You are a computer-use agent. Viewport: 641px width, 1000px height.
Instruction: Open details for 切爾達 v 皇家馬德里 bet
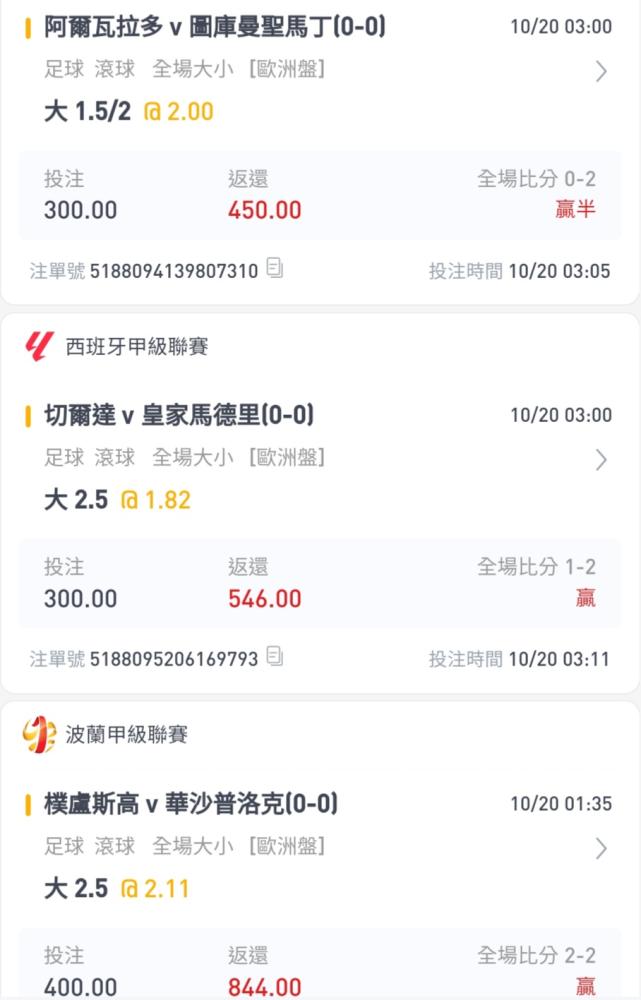(601, 459)
